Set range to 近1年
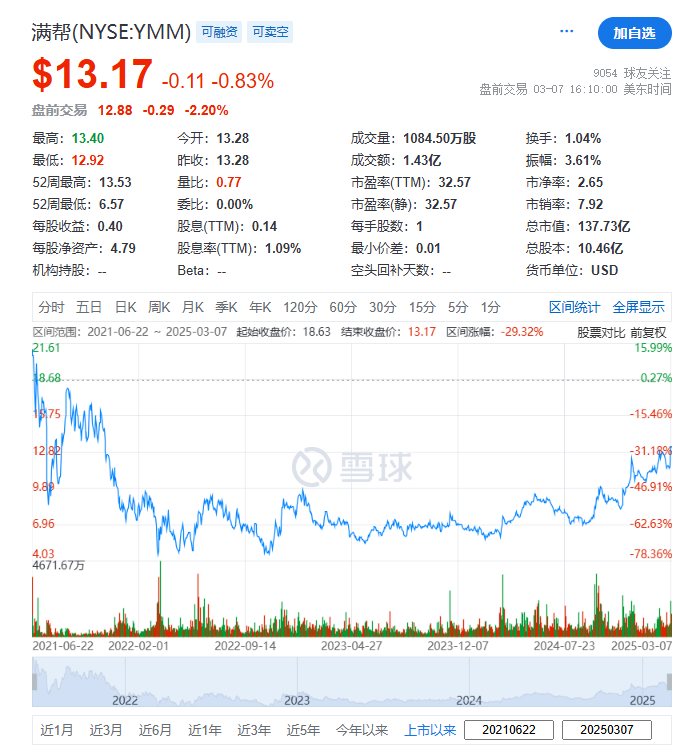Viewport: 690px width, 754px height. 204,730
